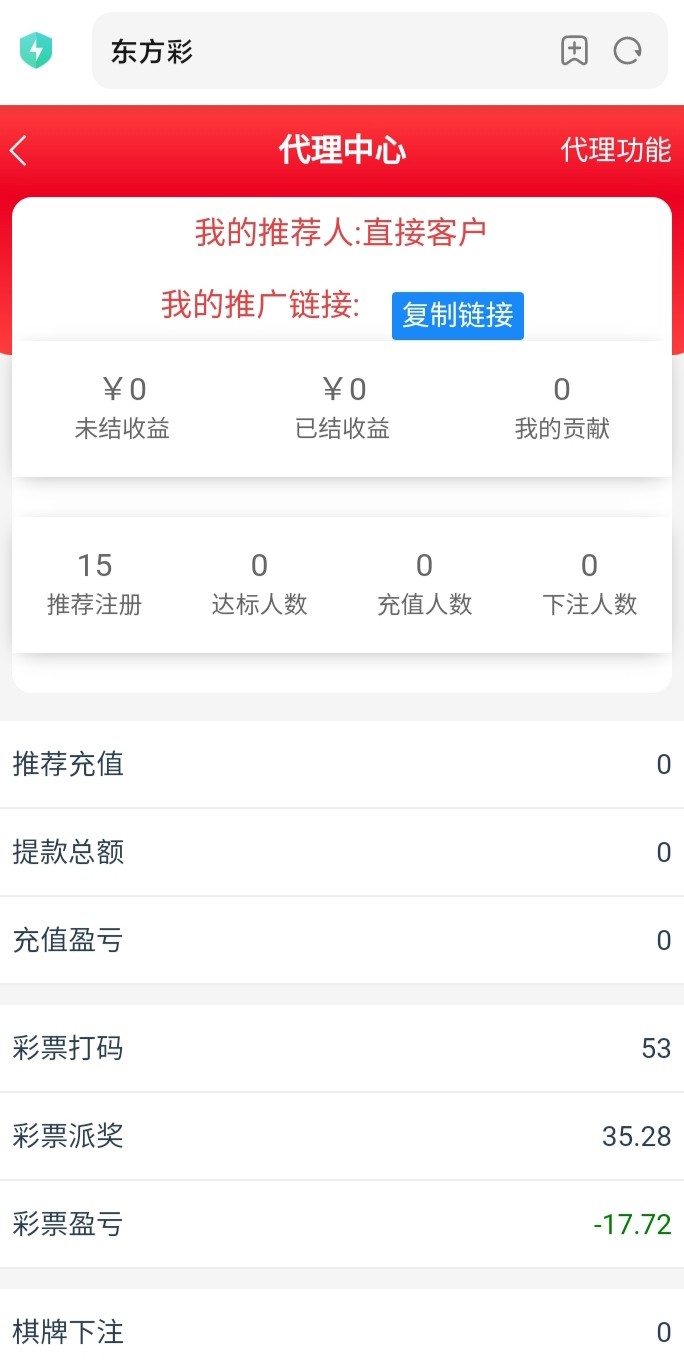The image size is (684, 1363).
Task: Bookmark this page in the browser
Action: [x=574, y=51]
